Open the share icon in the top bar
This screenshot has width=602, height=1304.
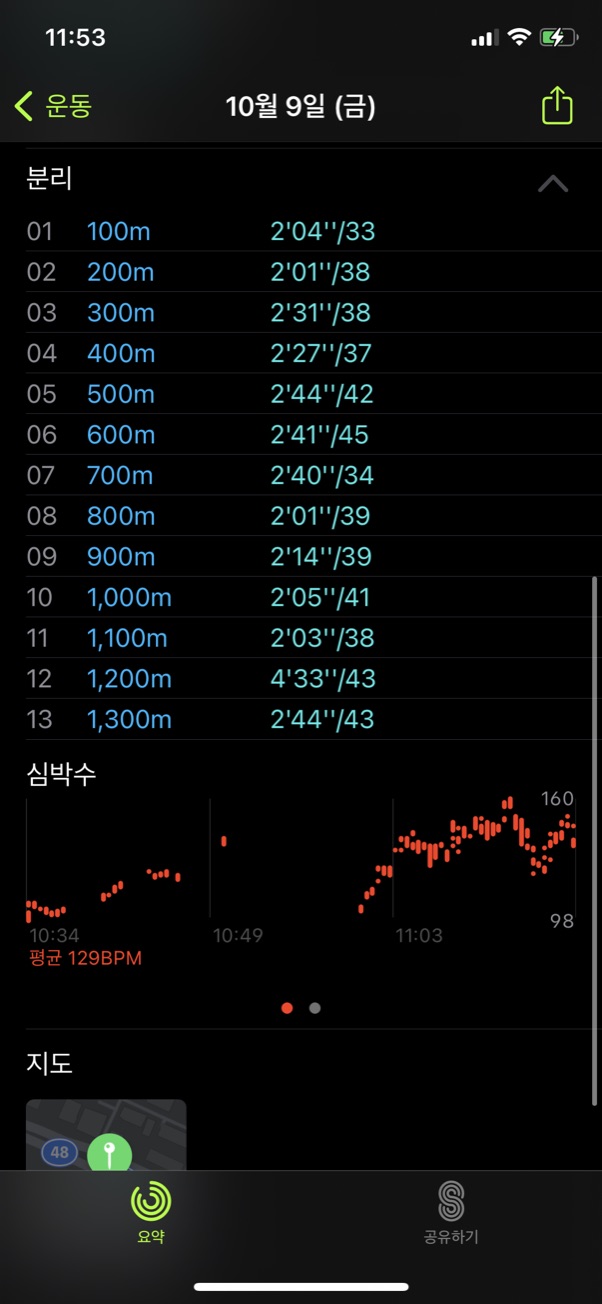(x=557, y=105)
